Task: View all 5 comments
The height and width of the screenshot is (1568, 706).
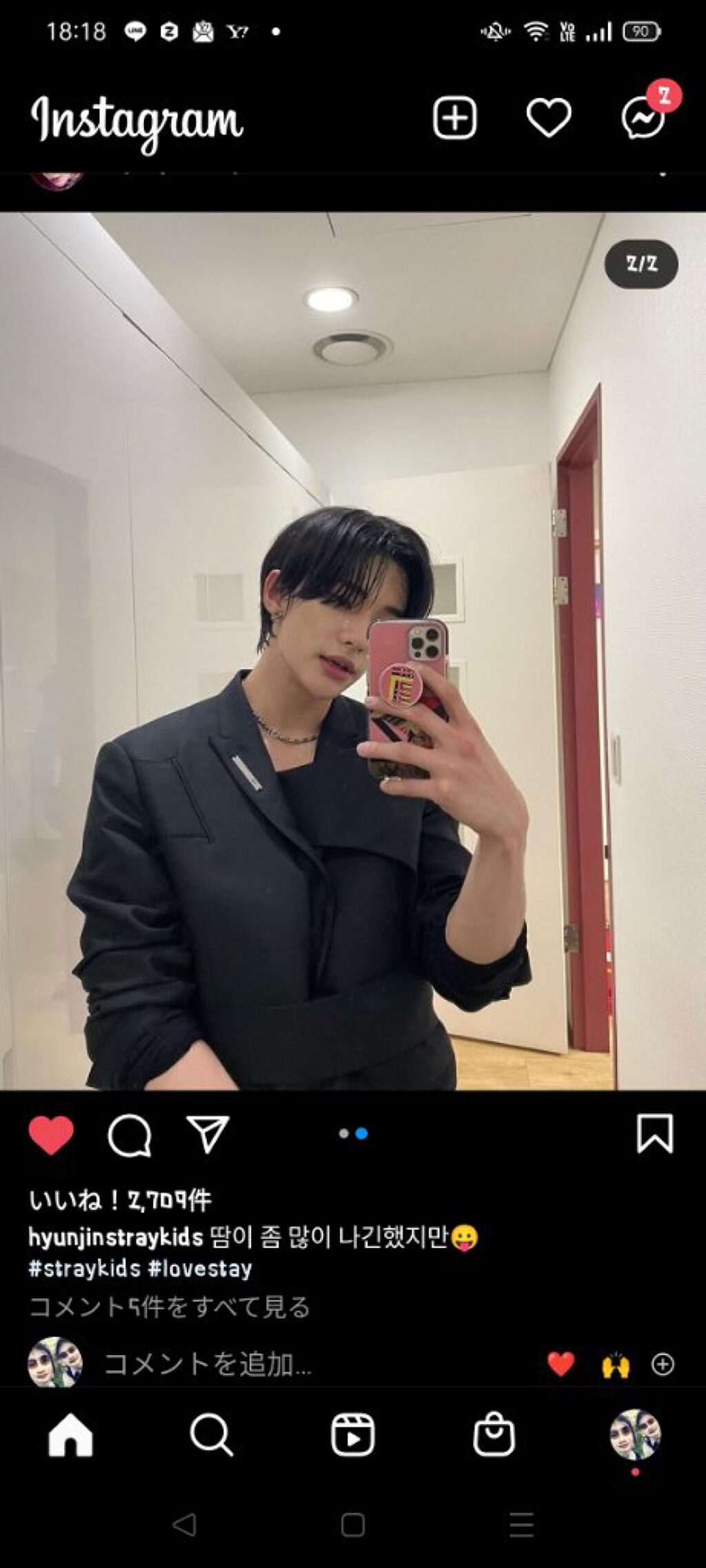Action: pyautogui.click(x=170, y=1307)
